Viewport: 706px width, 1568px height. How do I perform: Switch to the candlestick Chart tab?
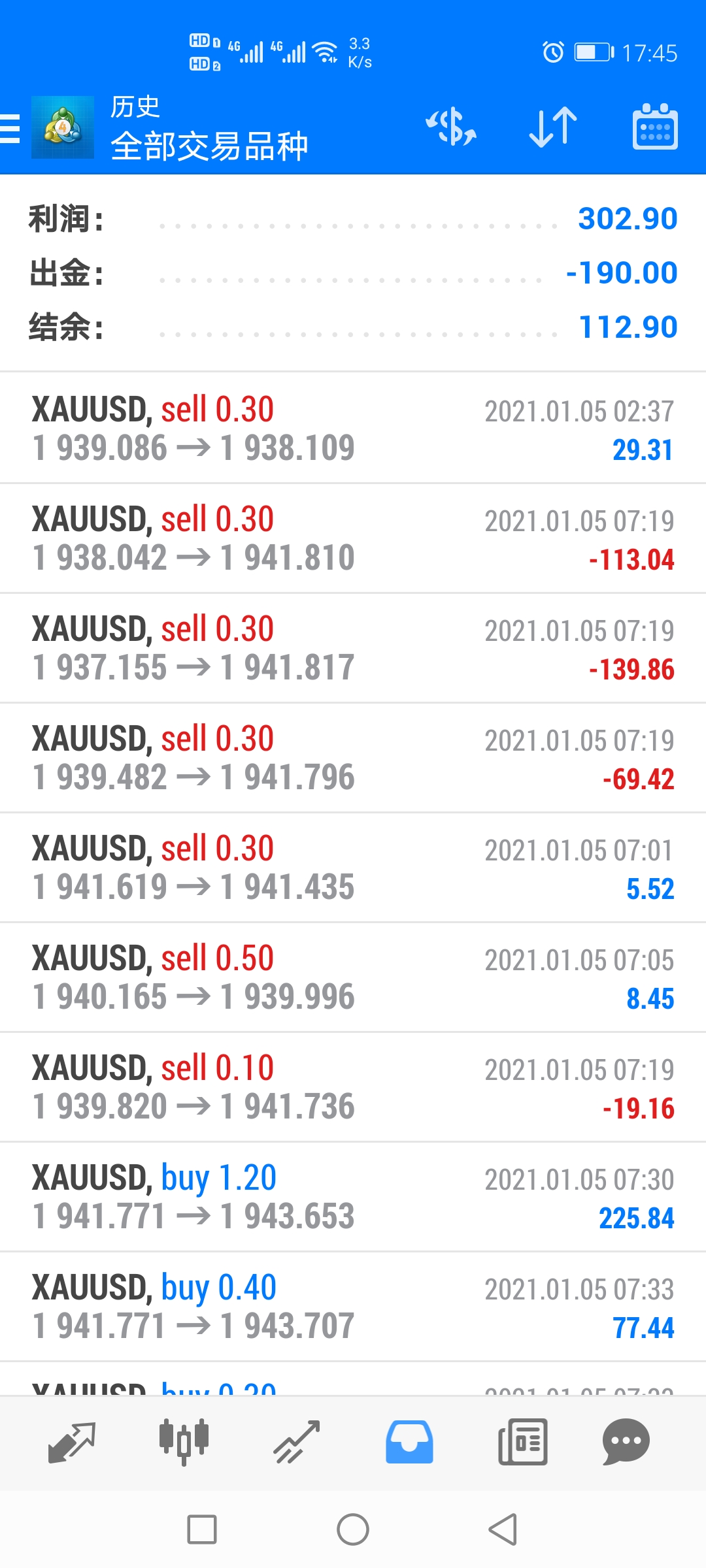pos(184,1442)
